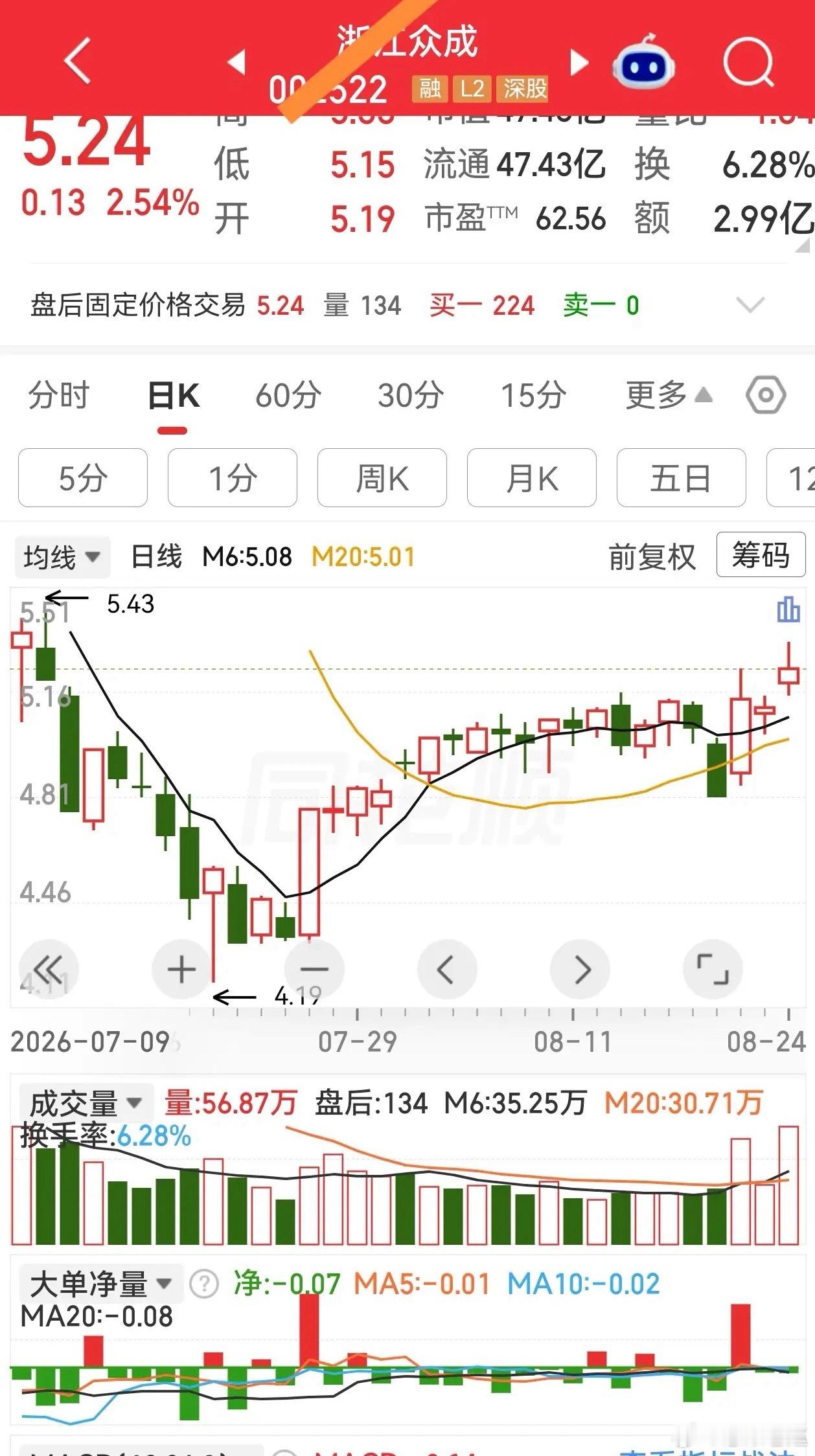The image size is (815, 1456).
Task: Zoom in the K-line chart with plus
Action: coord(181,970)
